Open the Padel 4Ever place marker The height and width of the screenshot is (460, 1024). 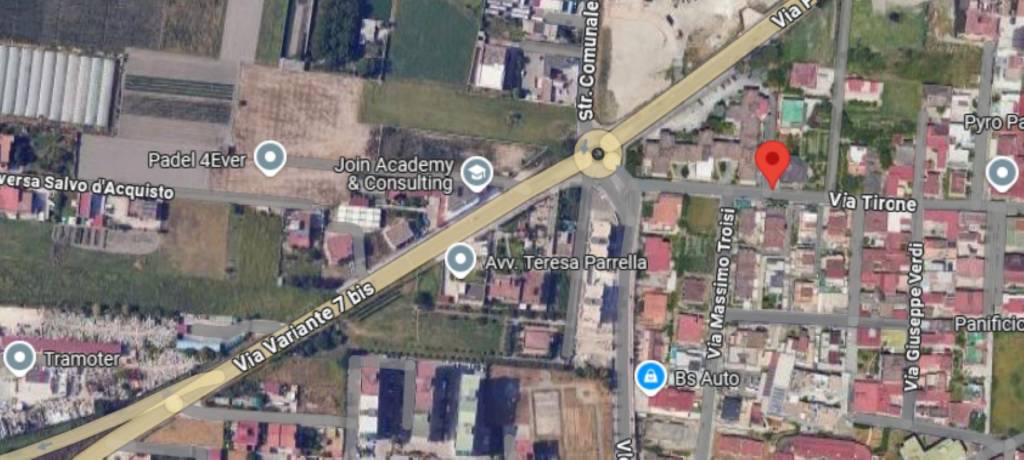[x=270, y=158]
